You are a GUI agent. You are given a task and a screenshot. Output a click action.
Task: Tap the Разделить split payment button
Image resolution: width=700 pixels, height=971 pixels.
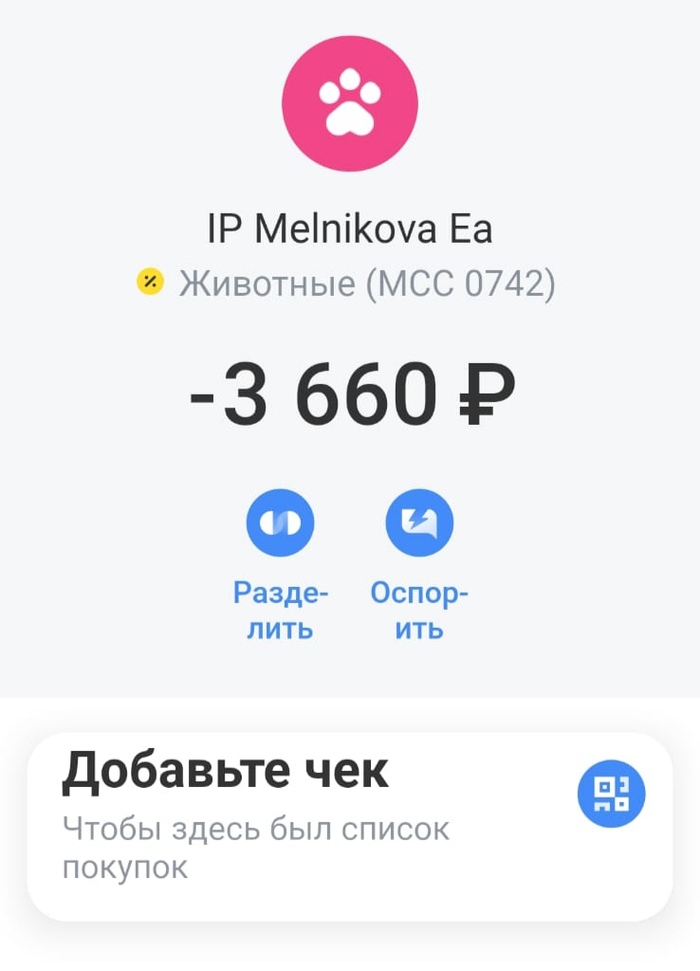pos(280,522)
